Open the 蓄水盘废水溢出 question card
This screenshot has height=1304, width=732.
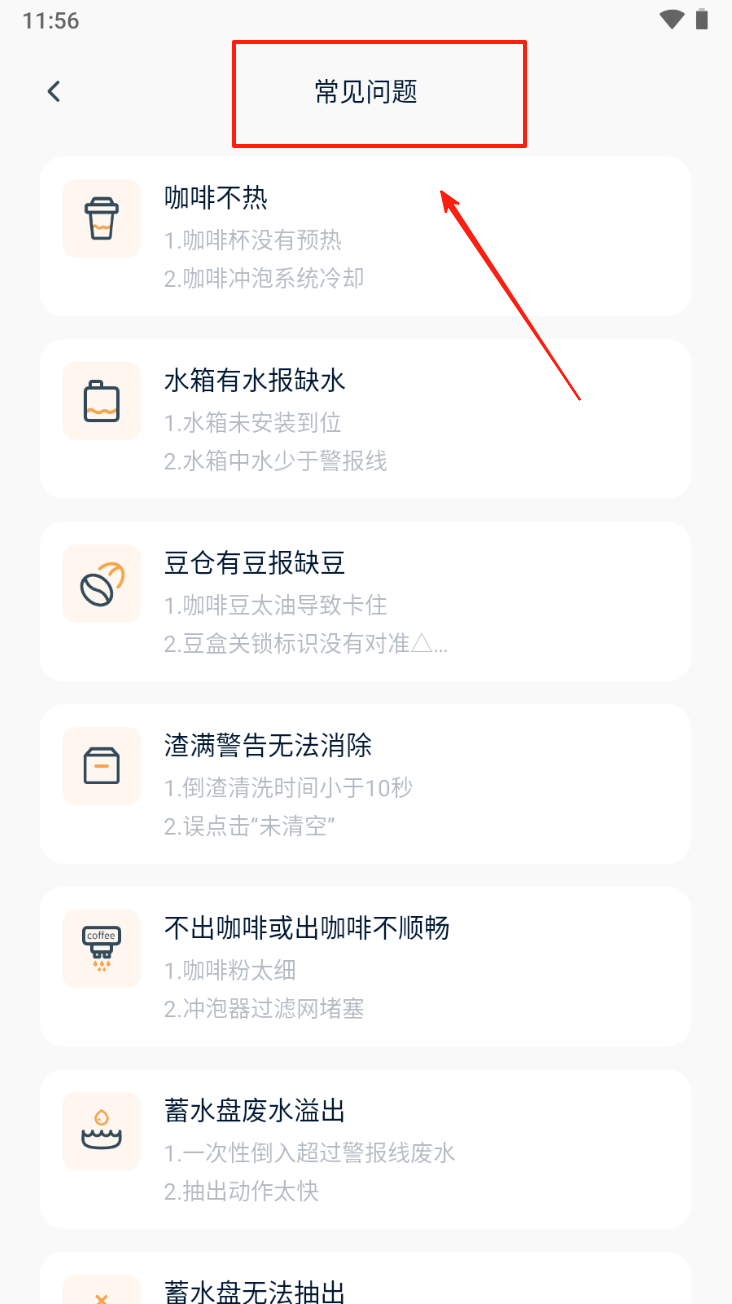(365, 1149)
